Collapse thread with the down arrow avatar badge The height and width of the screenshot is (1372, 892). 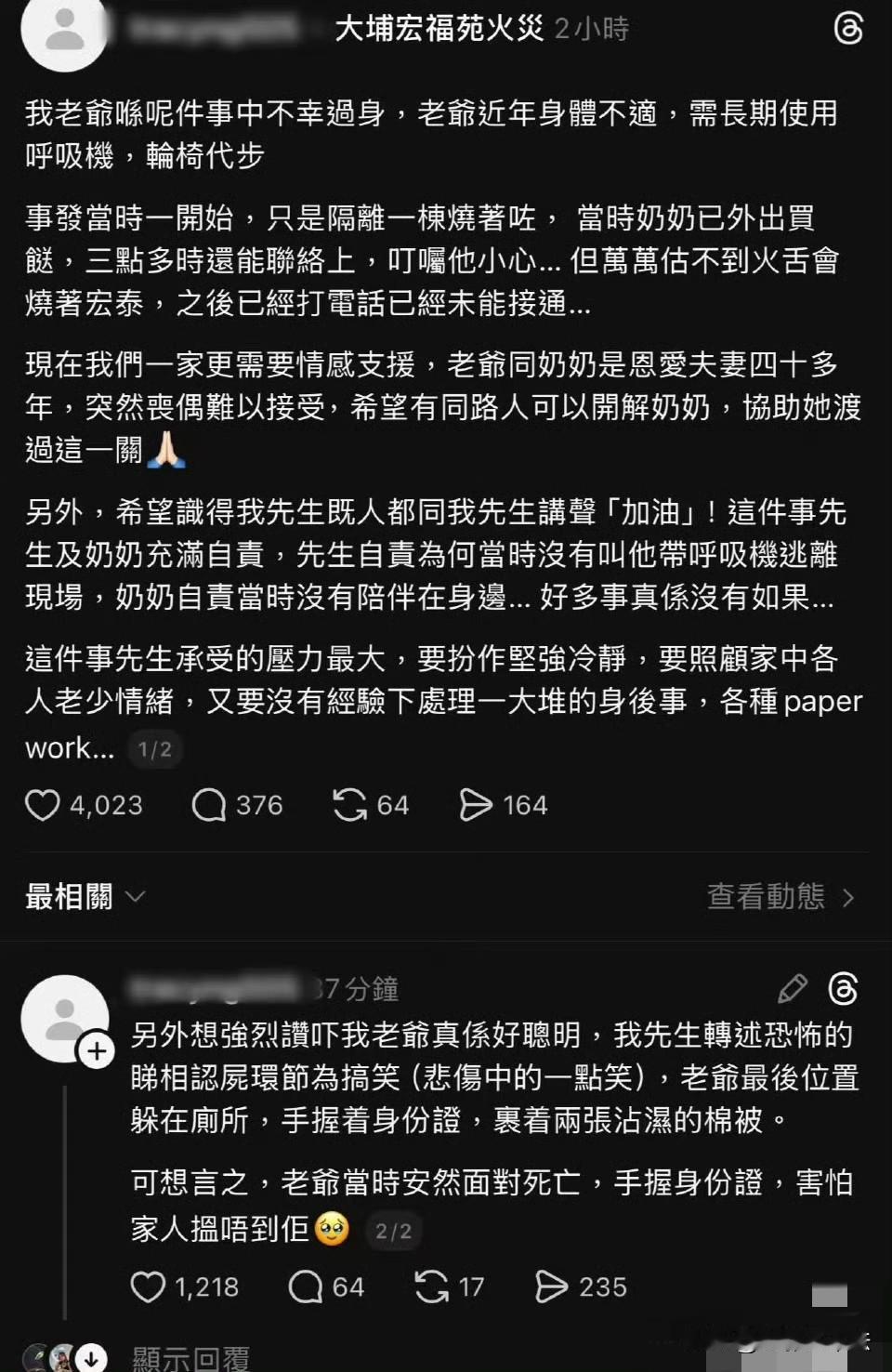pyautogui.click(x=89, y=1358)
